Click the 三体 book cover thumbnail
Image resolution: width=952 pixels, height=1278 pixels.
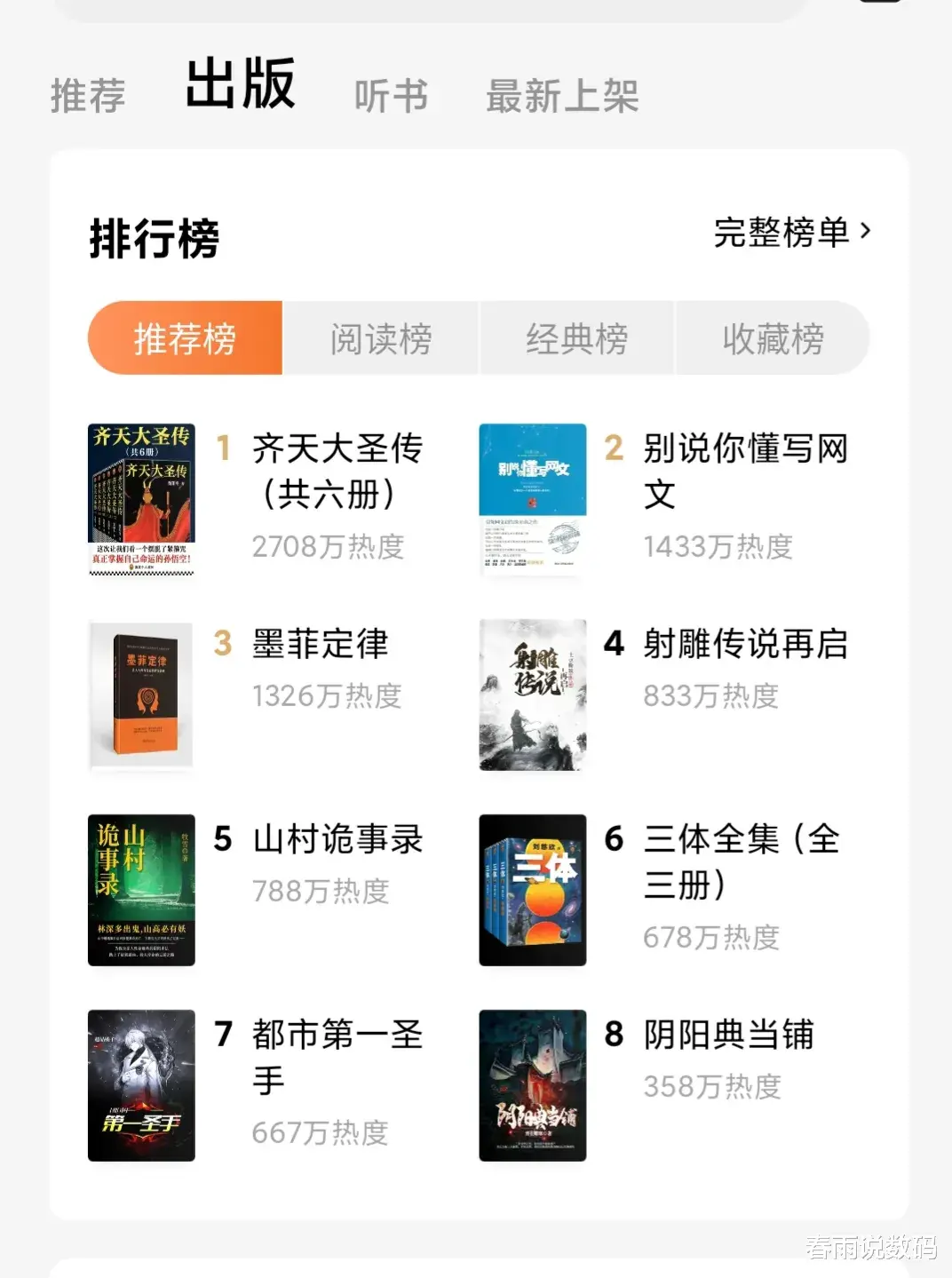coord(531,890)
